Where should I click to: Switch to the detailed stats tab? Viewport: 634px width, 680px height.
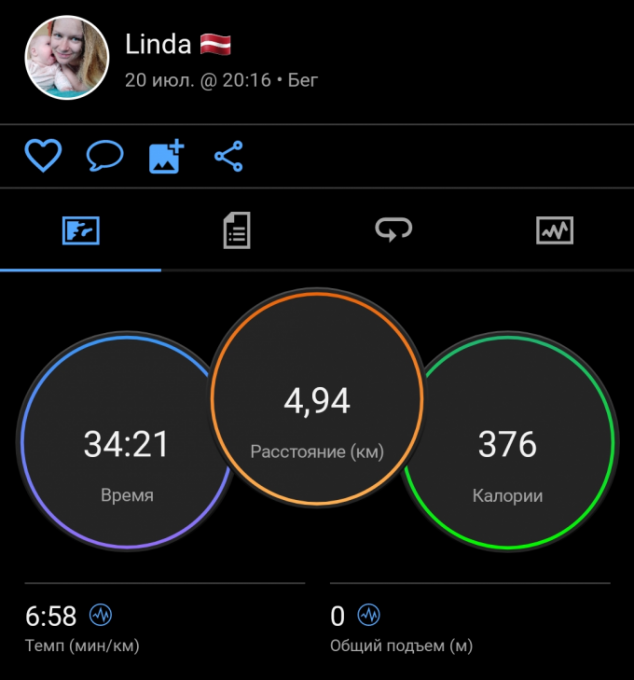(237, 231)
